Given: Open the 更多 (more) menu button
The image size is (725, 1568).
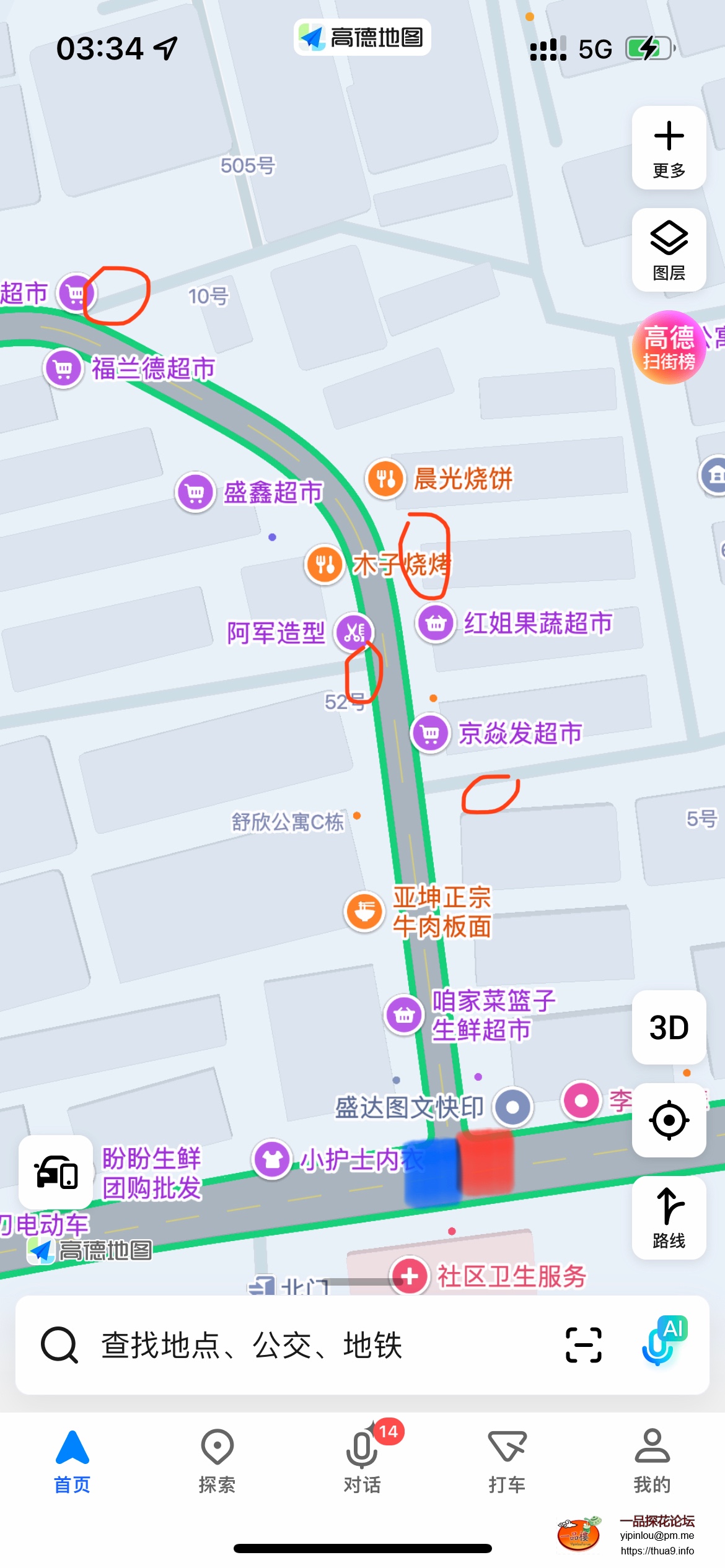Looking at the screenshot, I should click(x=669, y=147).
